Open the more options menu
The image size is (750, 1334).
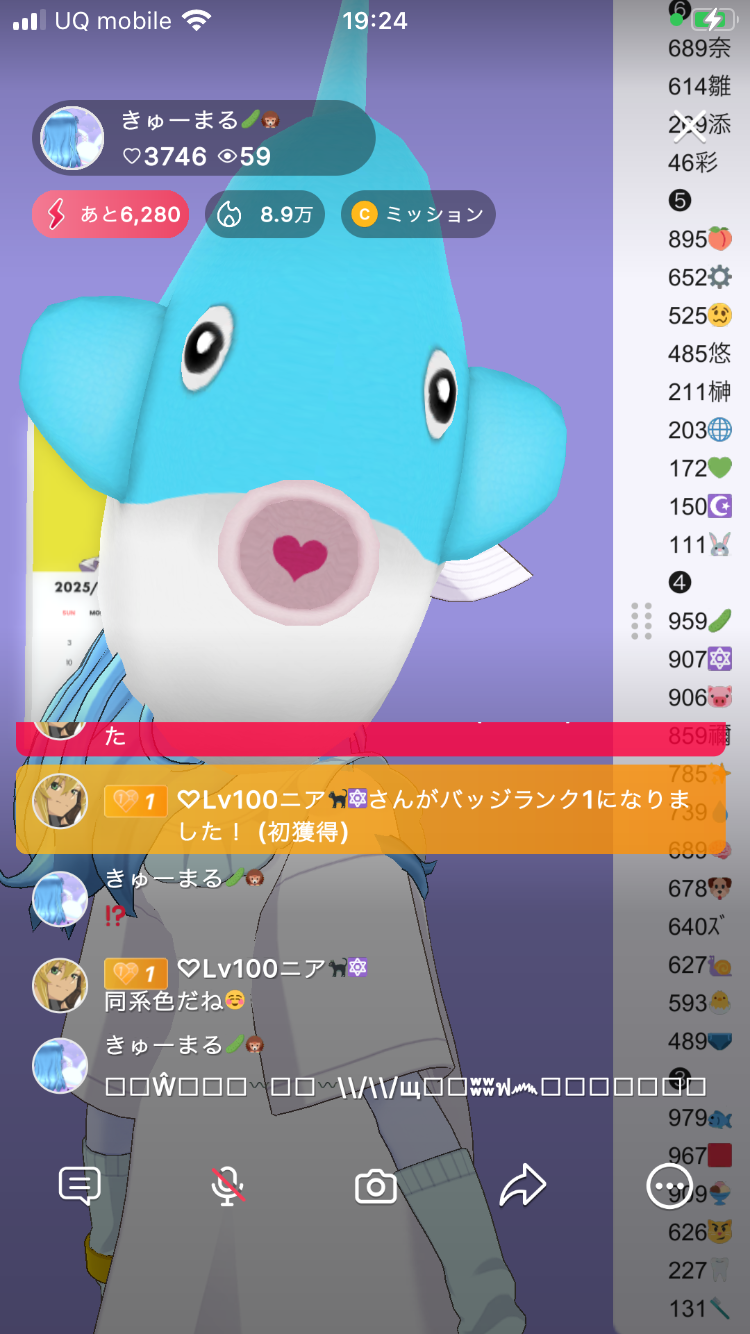click(669, 1187)
